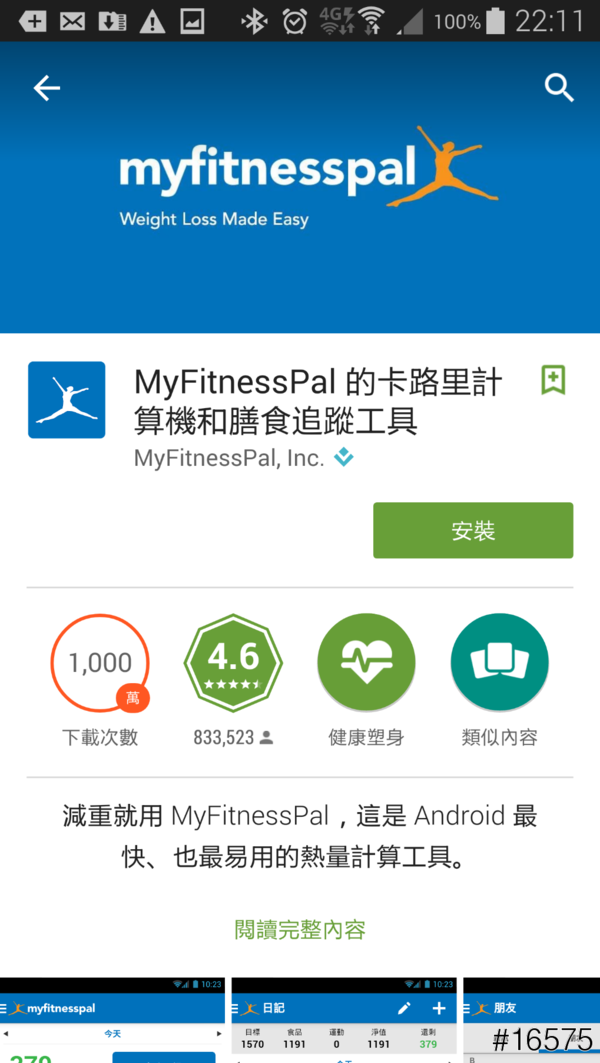Open the 1,000 萬 downloads badge
600x1063 pixels.
100,663
